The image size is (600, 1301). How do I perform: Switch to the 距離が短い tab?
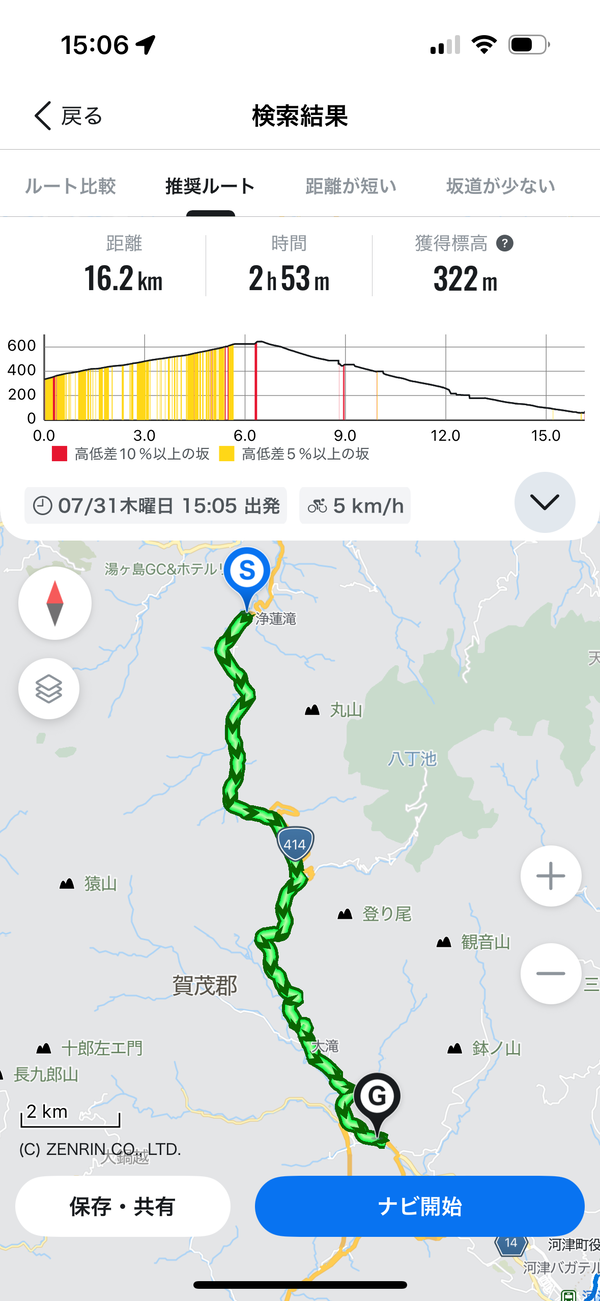(351, 186)
